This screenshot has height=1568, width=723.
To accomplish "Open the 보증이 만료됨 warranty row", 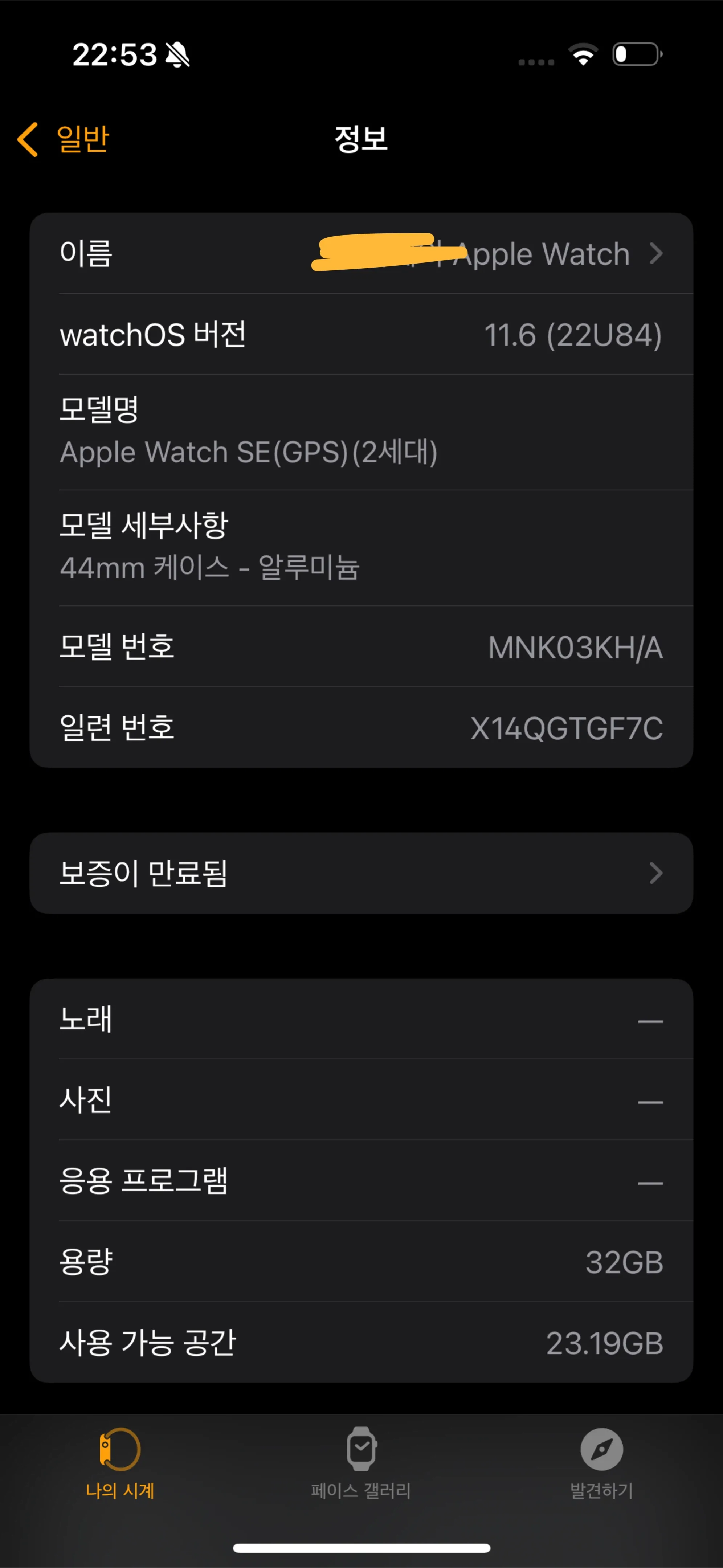I will click(361, 873).
